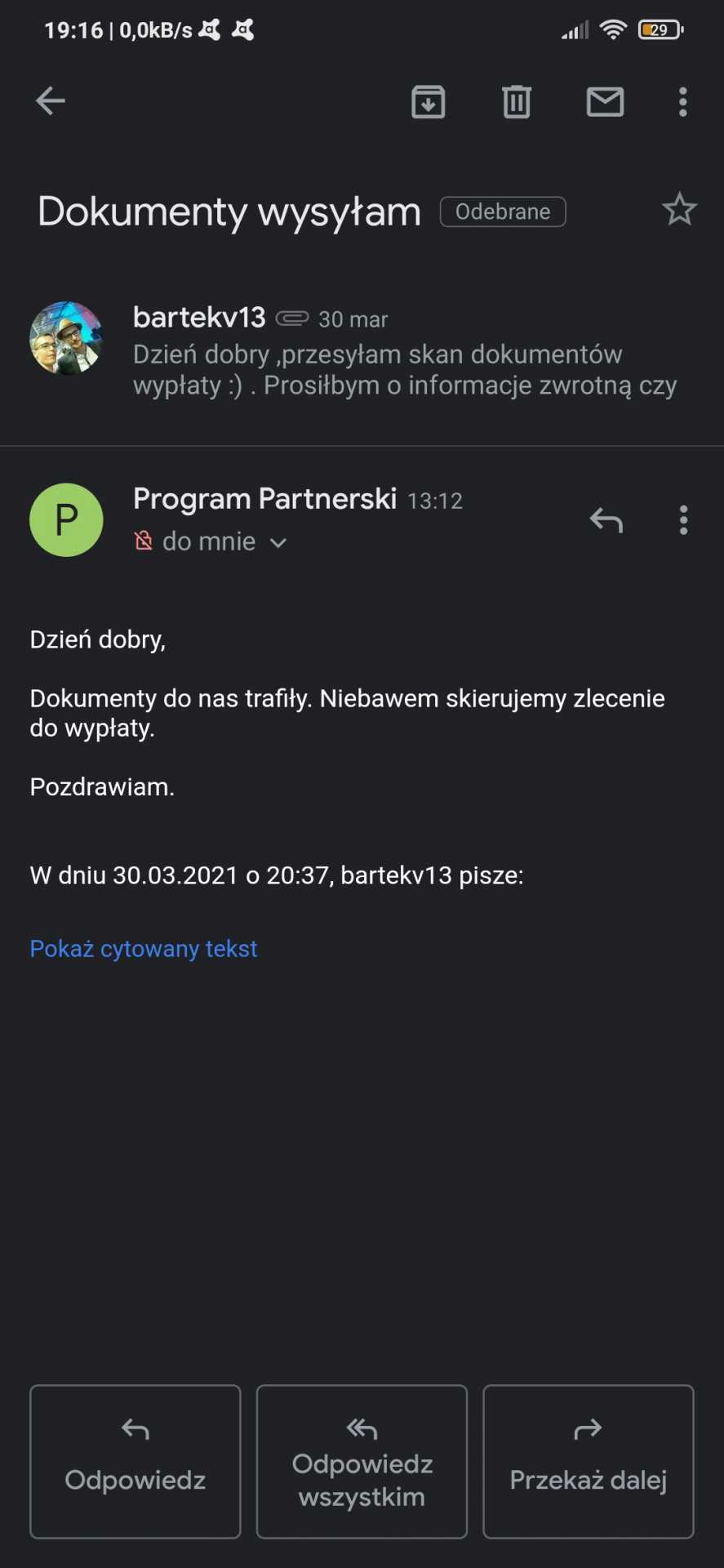Archive this email conversation
This screenshot has height=1568, width=724.
[x=428, y=102]
